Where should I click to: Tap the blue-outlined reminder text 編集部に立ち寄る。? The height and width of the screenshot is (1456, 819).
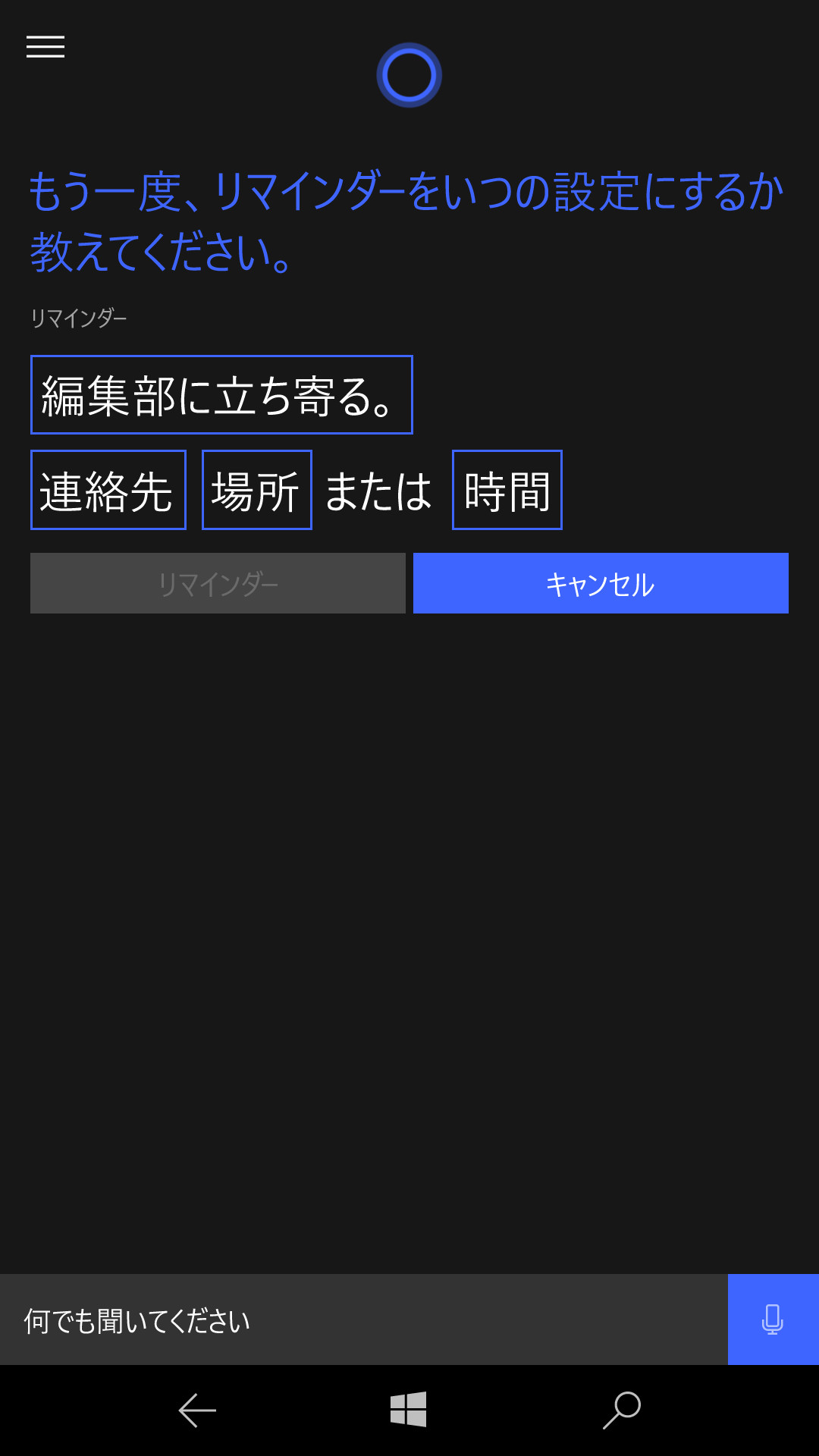point(221,394)
